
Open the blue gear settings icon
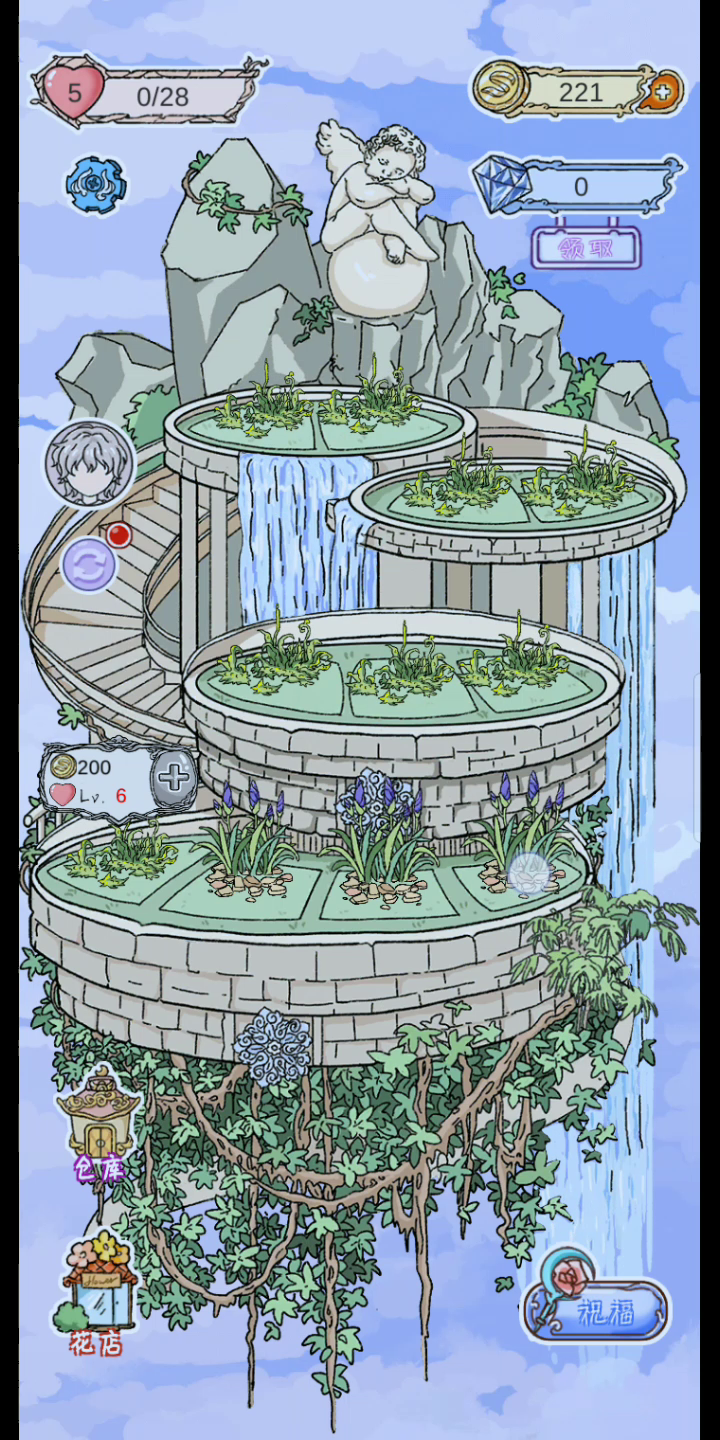[x=96, y=186]
